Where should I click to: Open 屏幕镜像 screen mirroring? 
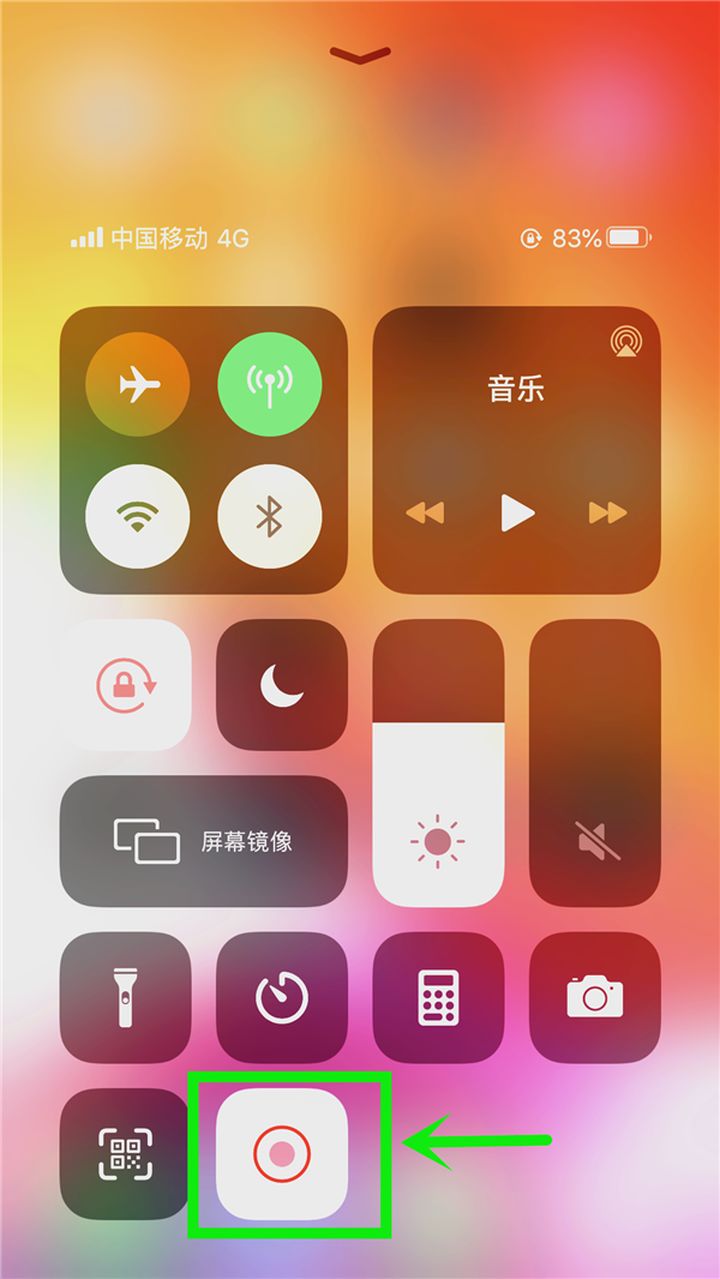tap(204, 841)
